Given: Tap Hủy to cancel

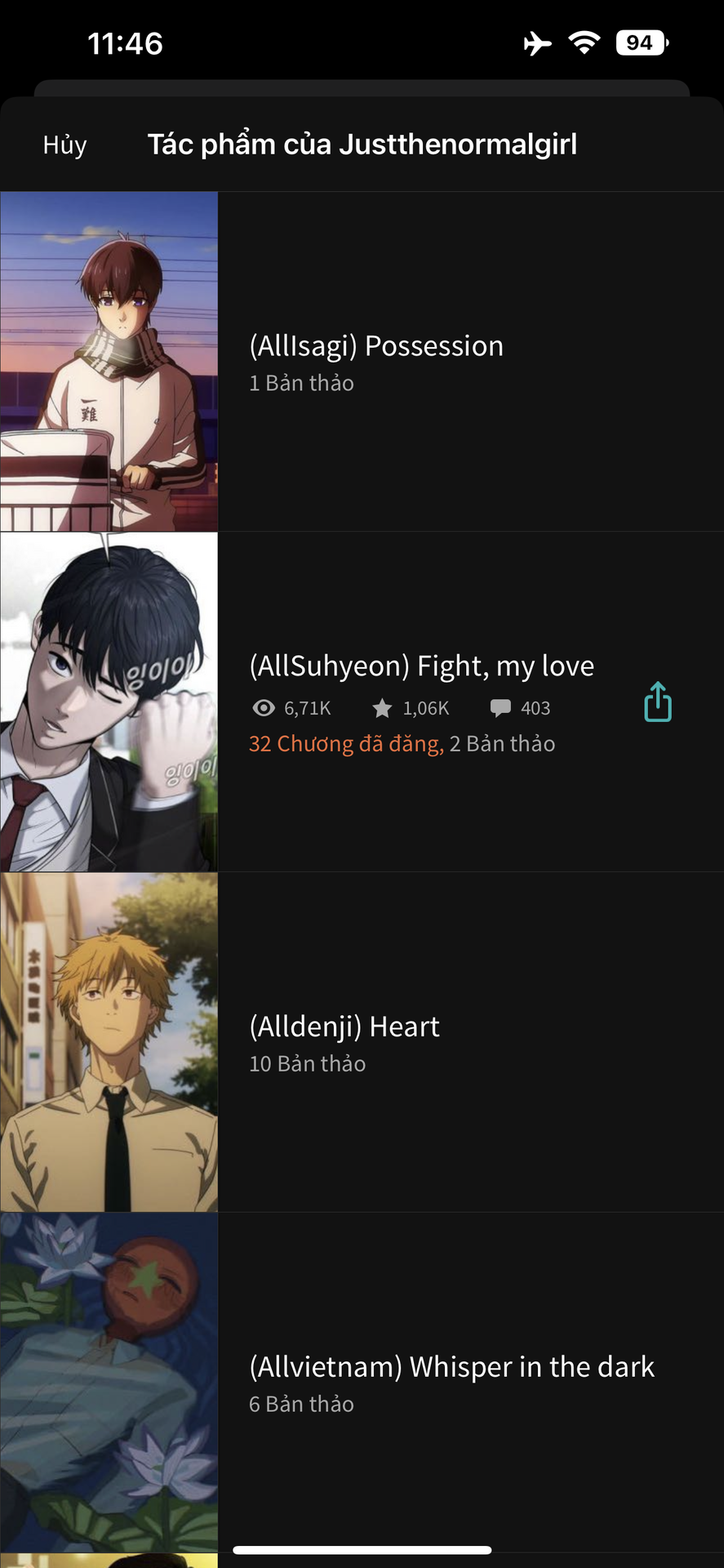Looking at the screenshot, I should [64, 145].
